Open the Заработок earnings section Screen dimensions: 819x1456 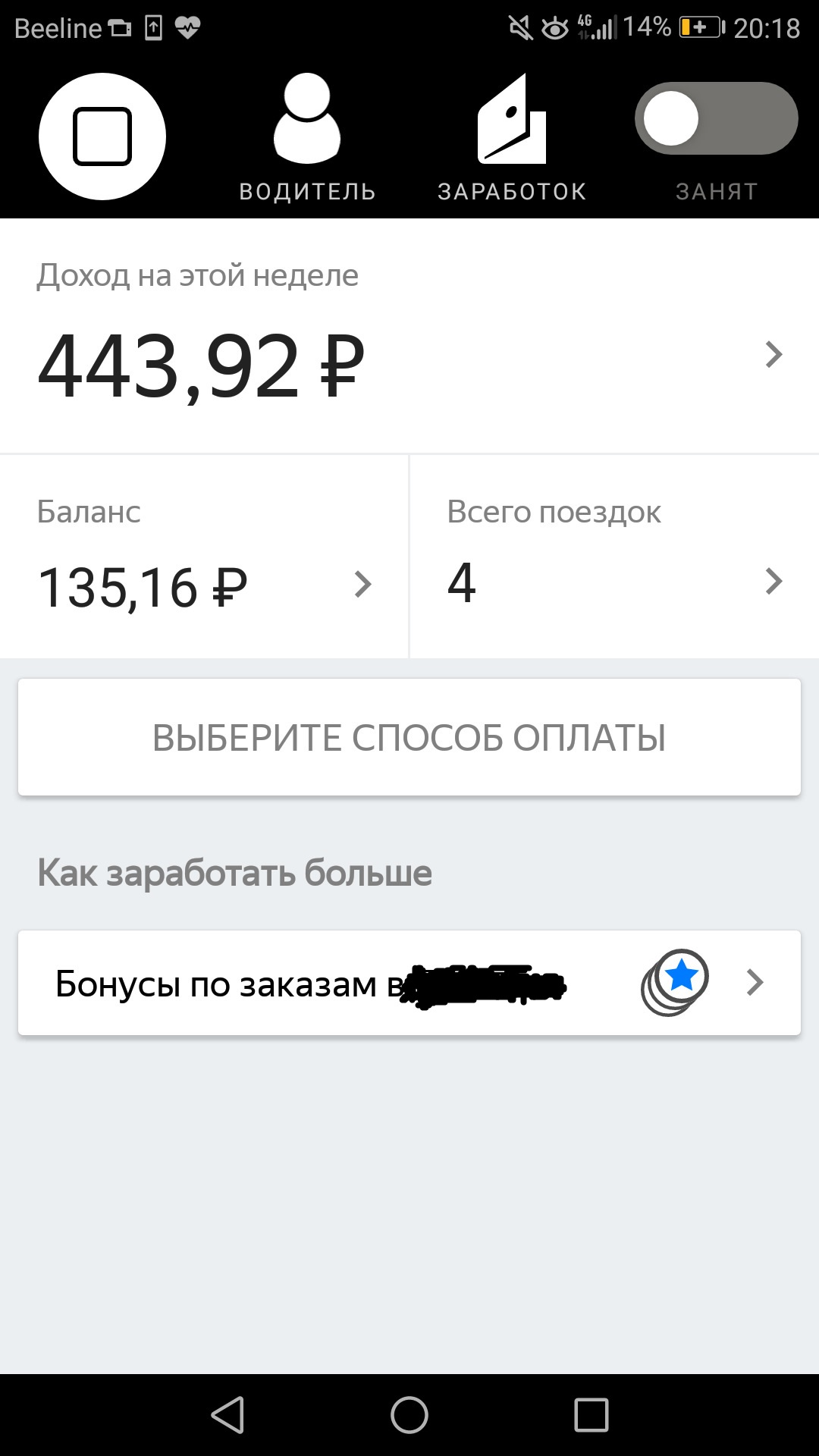[512, 138]
